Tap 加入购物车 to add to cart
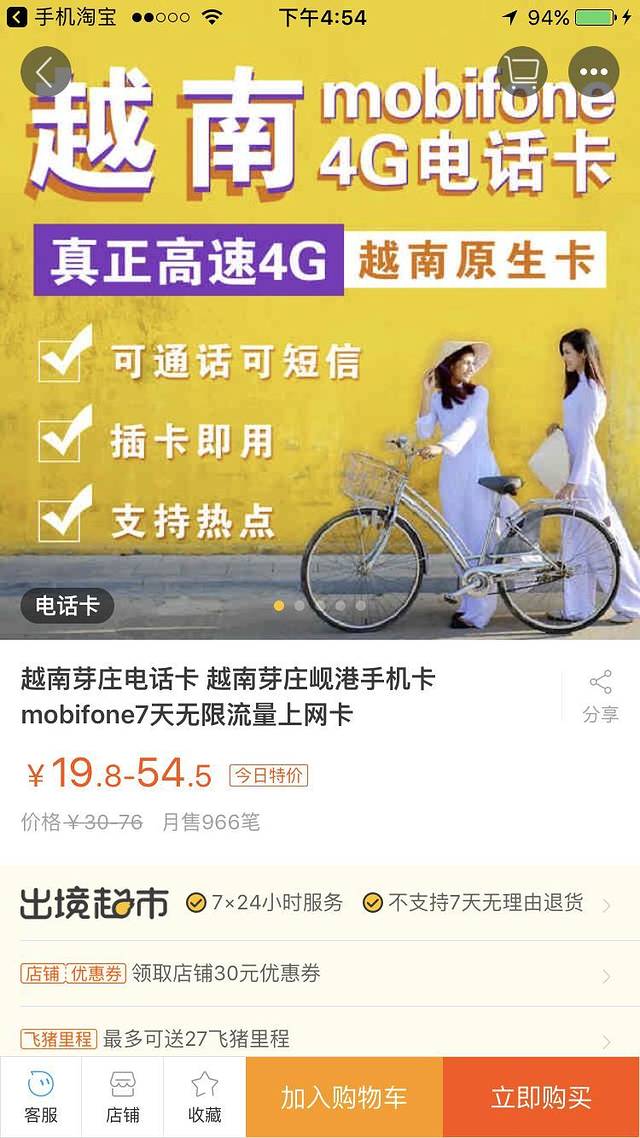 click(x=344, y=1097)
